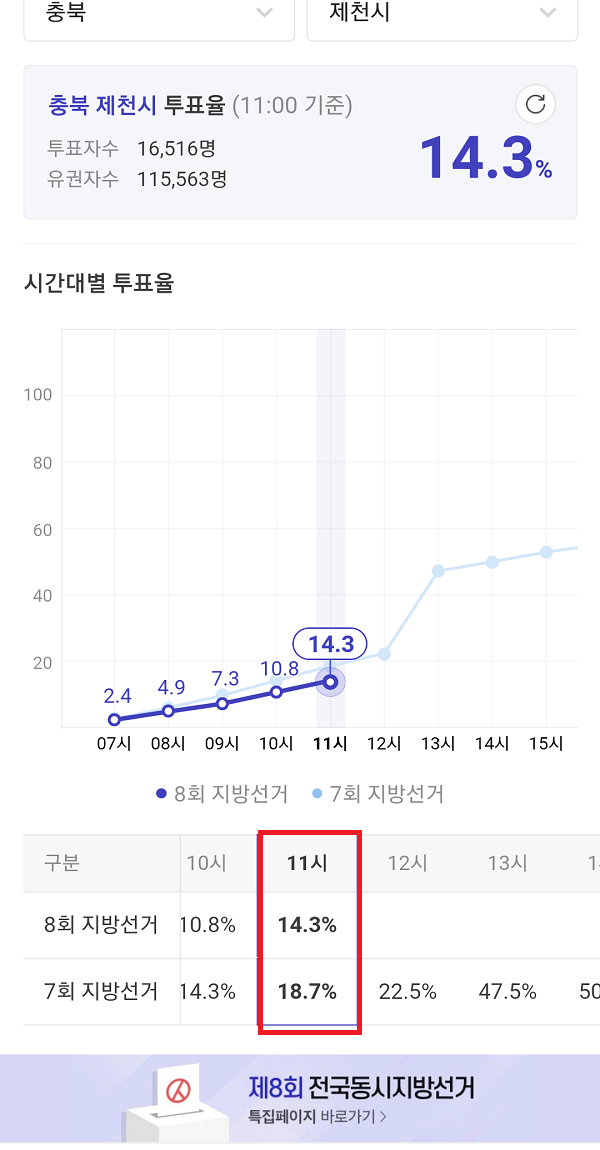Open the 제천시 city dropdown
600x1150 pixels.
pyautogui.click(x=442, y=18)
